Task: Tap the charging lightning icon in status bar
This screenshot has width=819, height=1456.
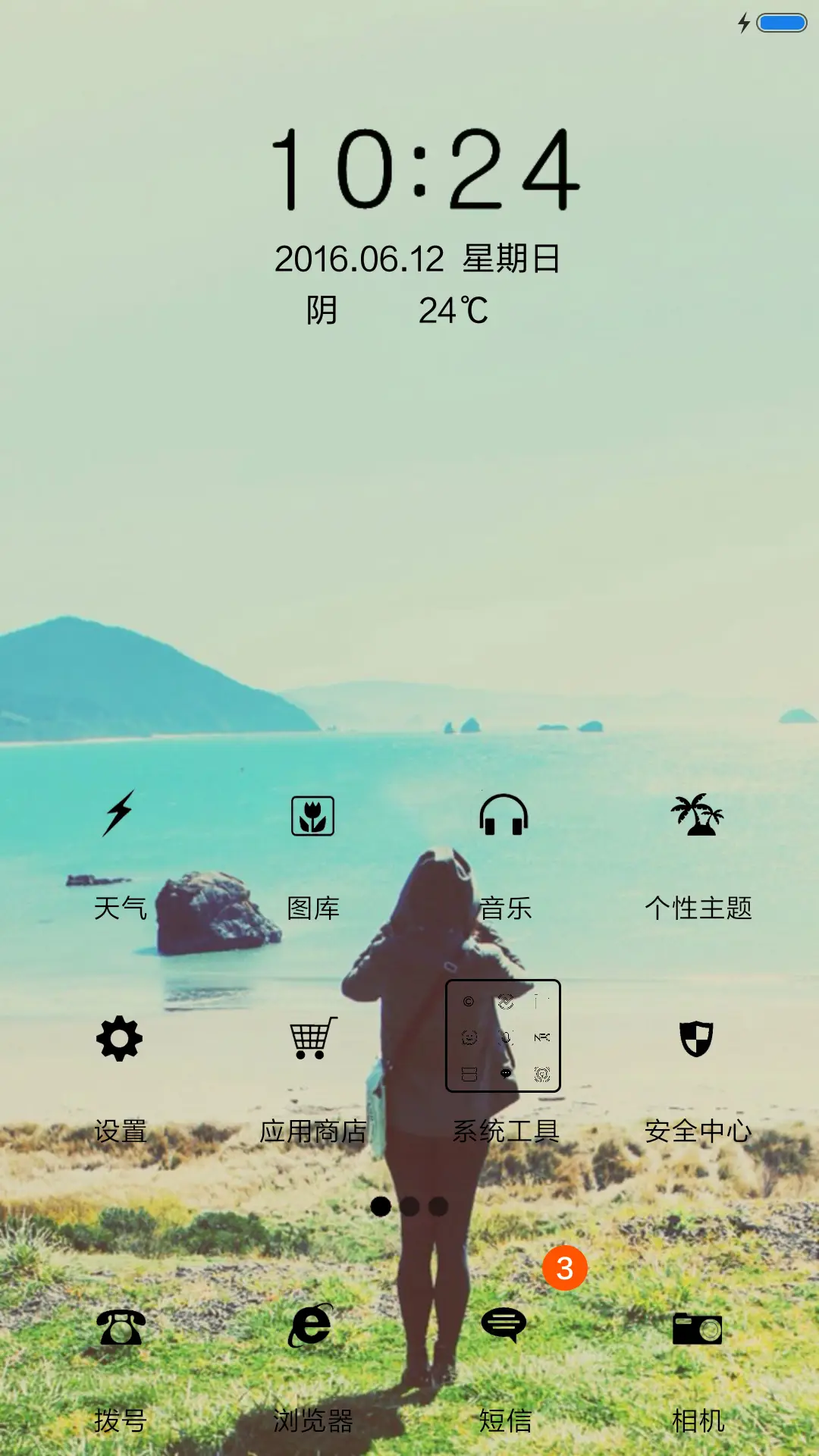Action: click(x=743, y=24)
